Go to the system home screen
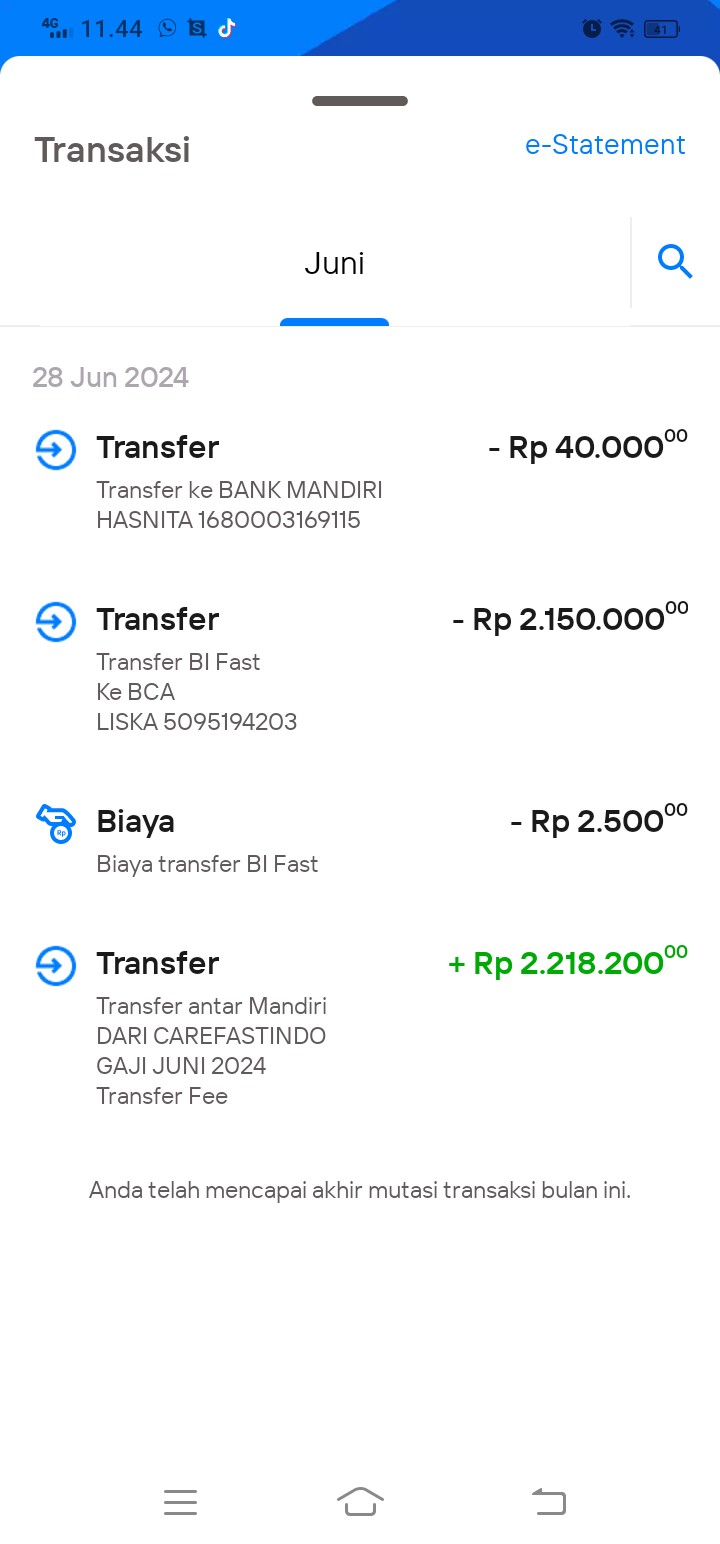The image size is (720, 1544). 360,1501
